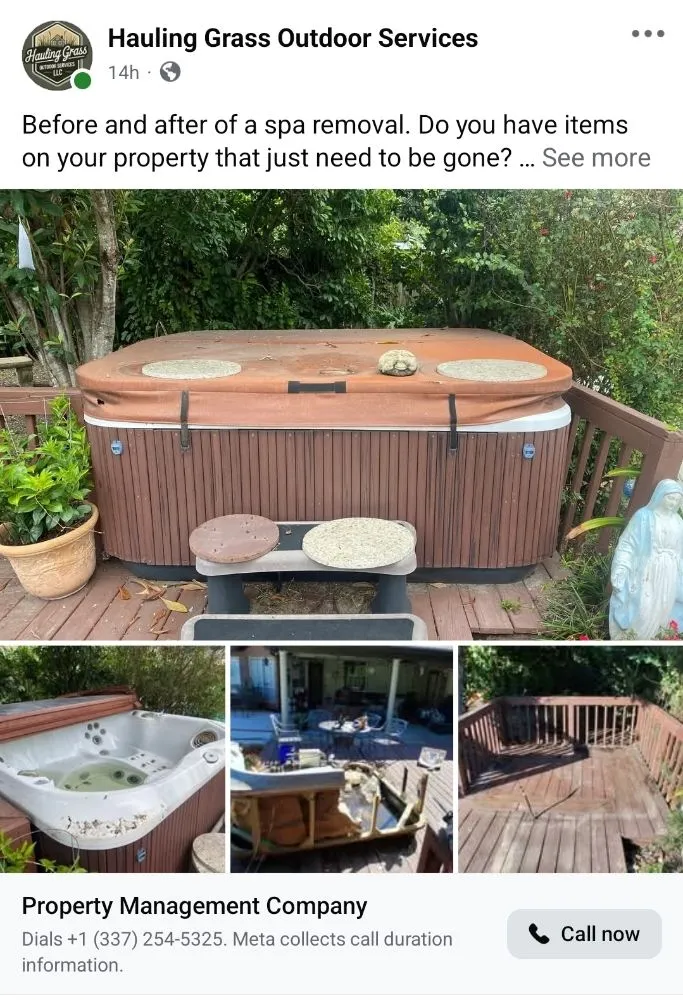The height and width of the screenshot is (1000, 683).
Task: Open the post's three-dot options menu
Action: pos(647,34)
